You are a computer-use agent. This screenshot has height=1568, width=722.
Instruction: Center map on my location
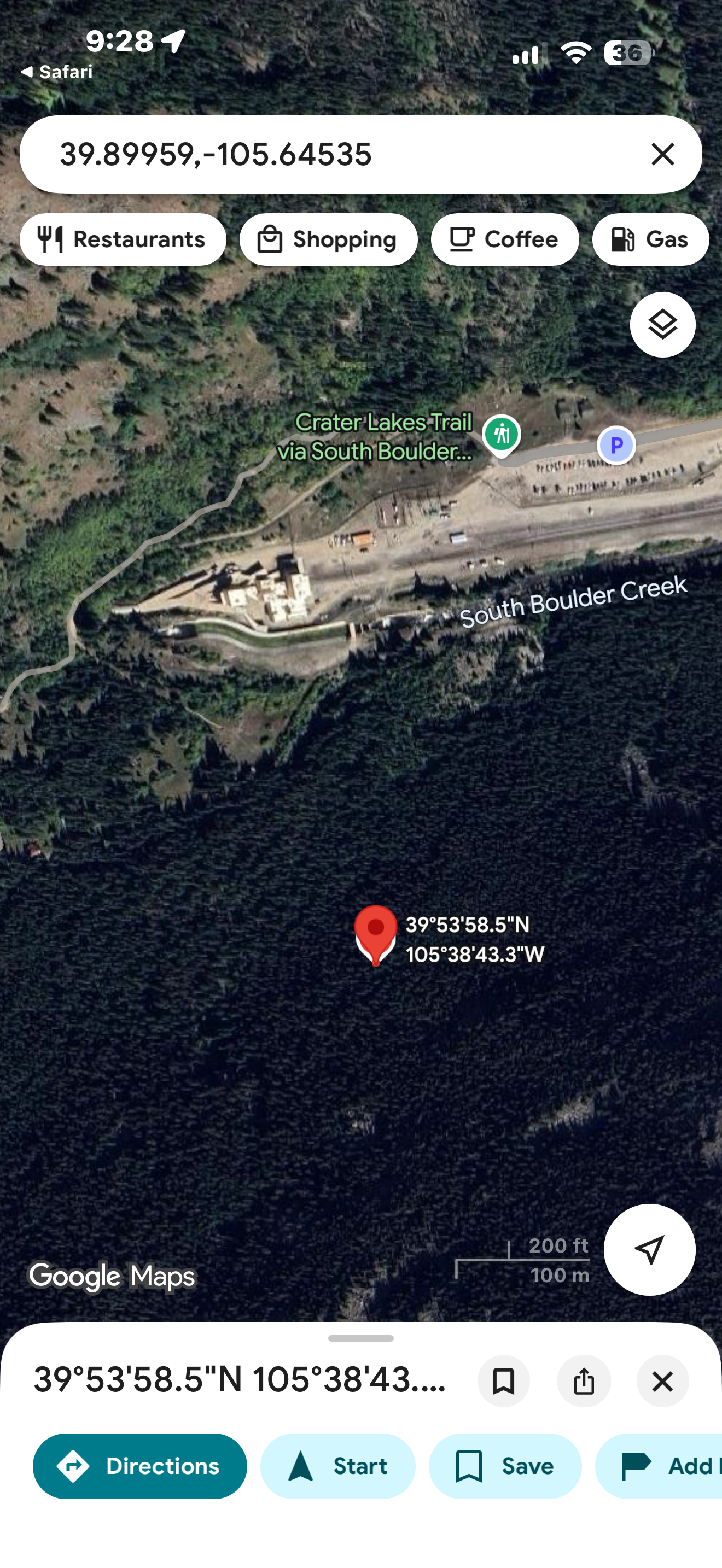pyautogui.click(x=649, y=1250)
